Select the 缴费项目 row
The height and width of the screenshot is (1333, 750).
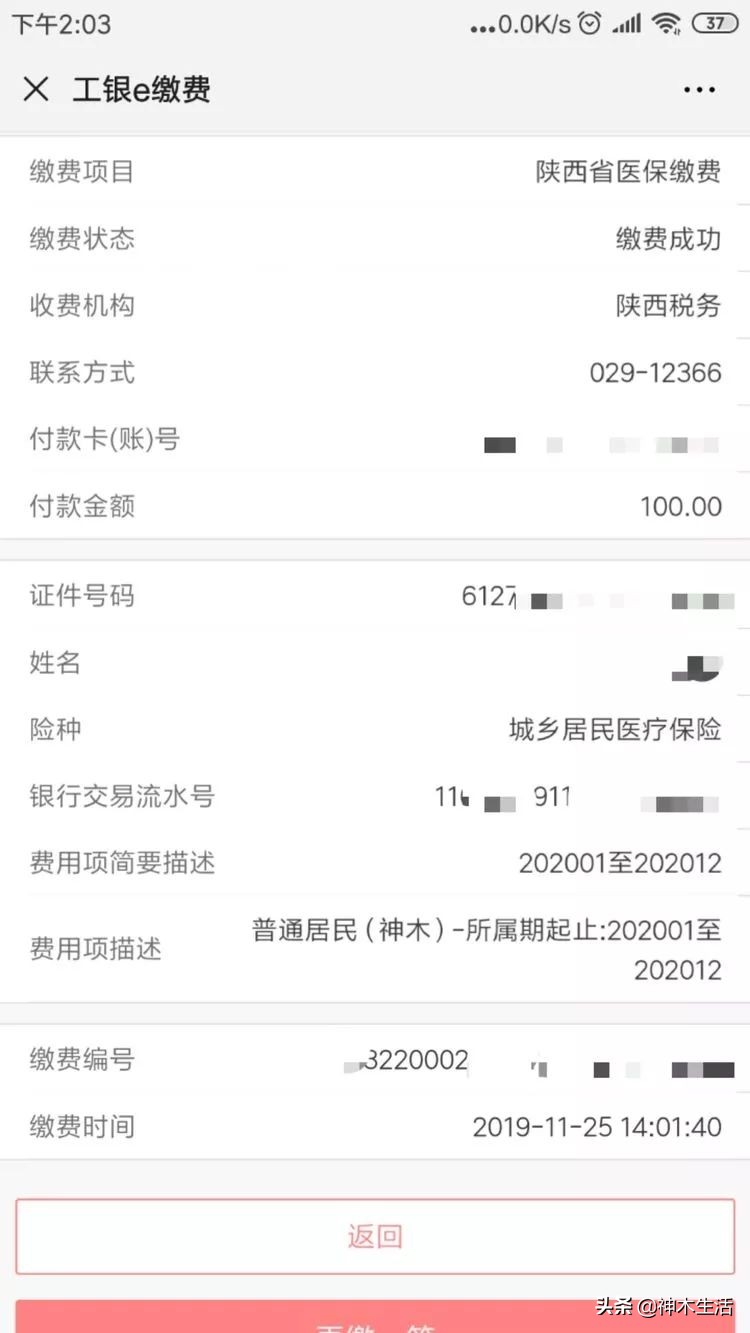point(375,172)
